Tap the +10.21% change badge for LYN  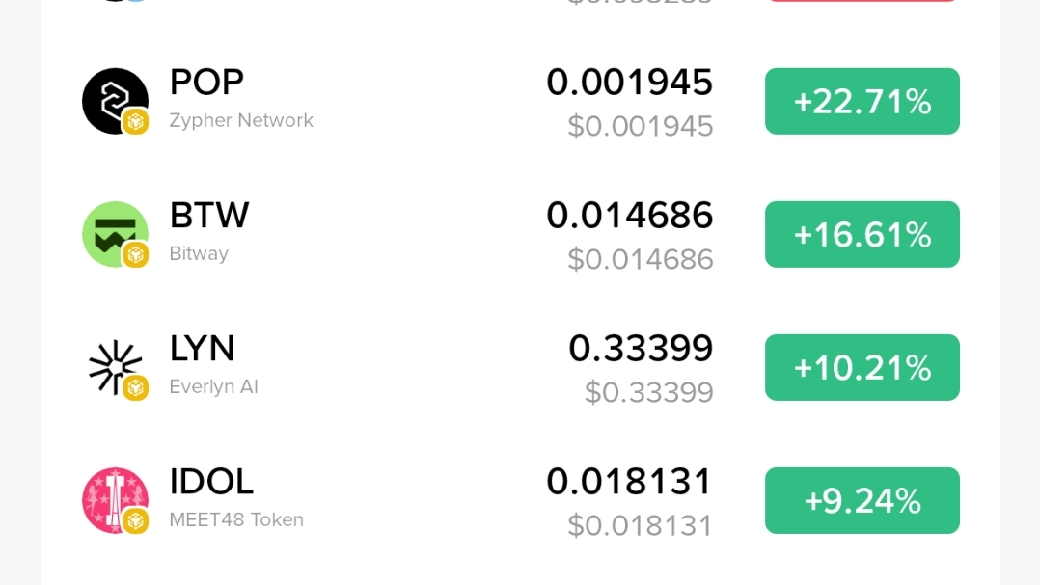862,367
